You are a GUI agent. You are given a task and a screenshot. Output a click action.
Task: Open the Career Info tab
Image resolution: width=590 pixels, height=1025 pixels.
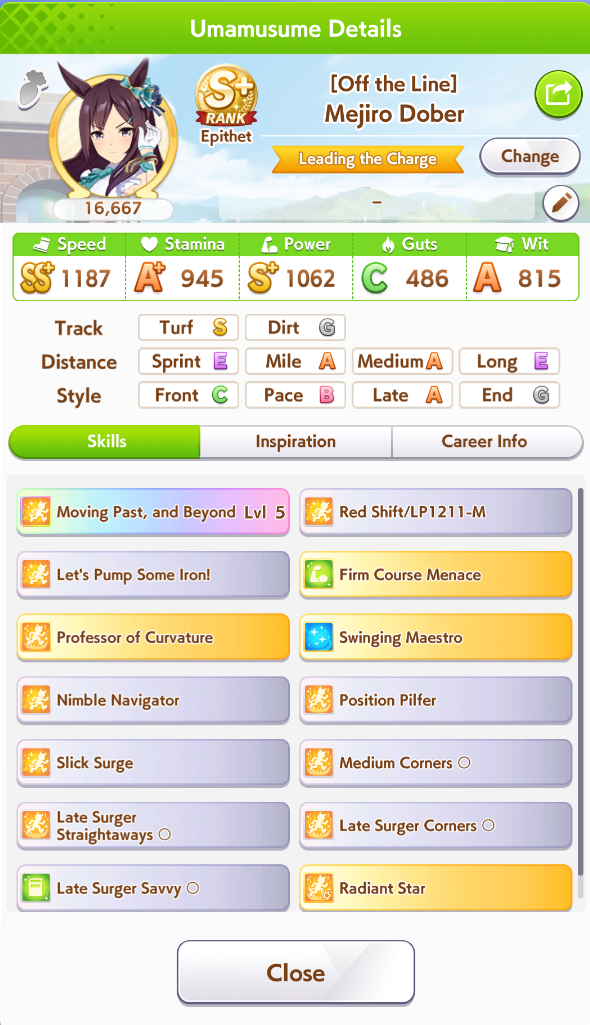click(485, 442)
